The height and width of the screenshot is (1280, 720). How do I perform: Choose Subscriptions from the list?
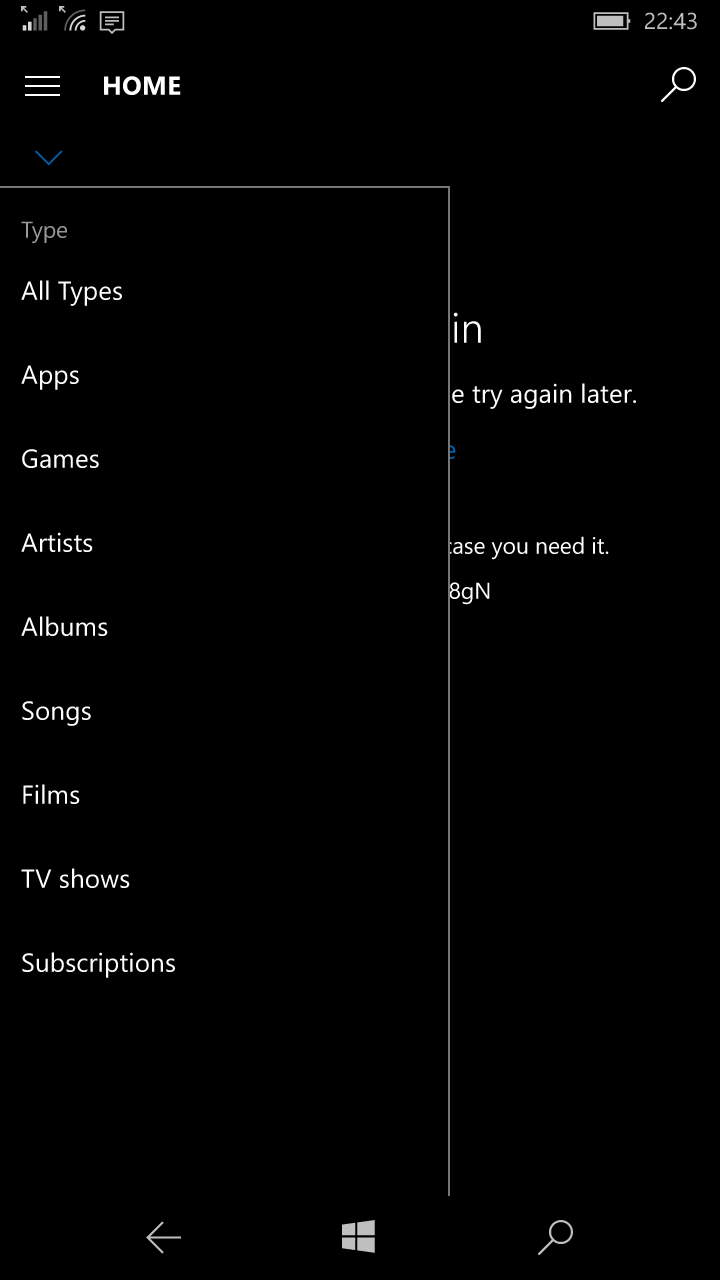[224, 963]
